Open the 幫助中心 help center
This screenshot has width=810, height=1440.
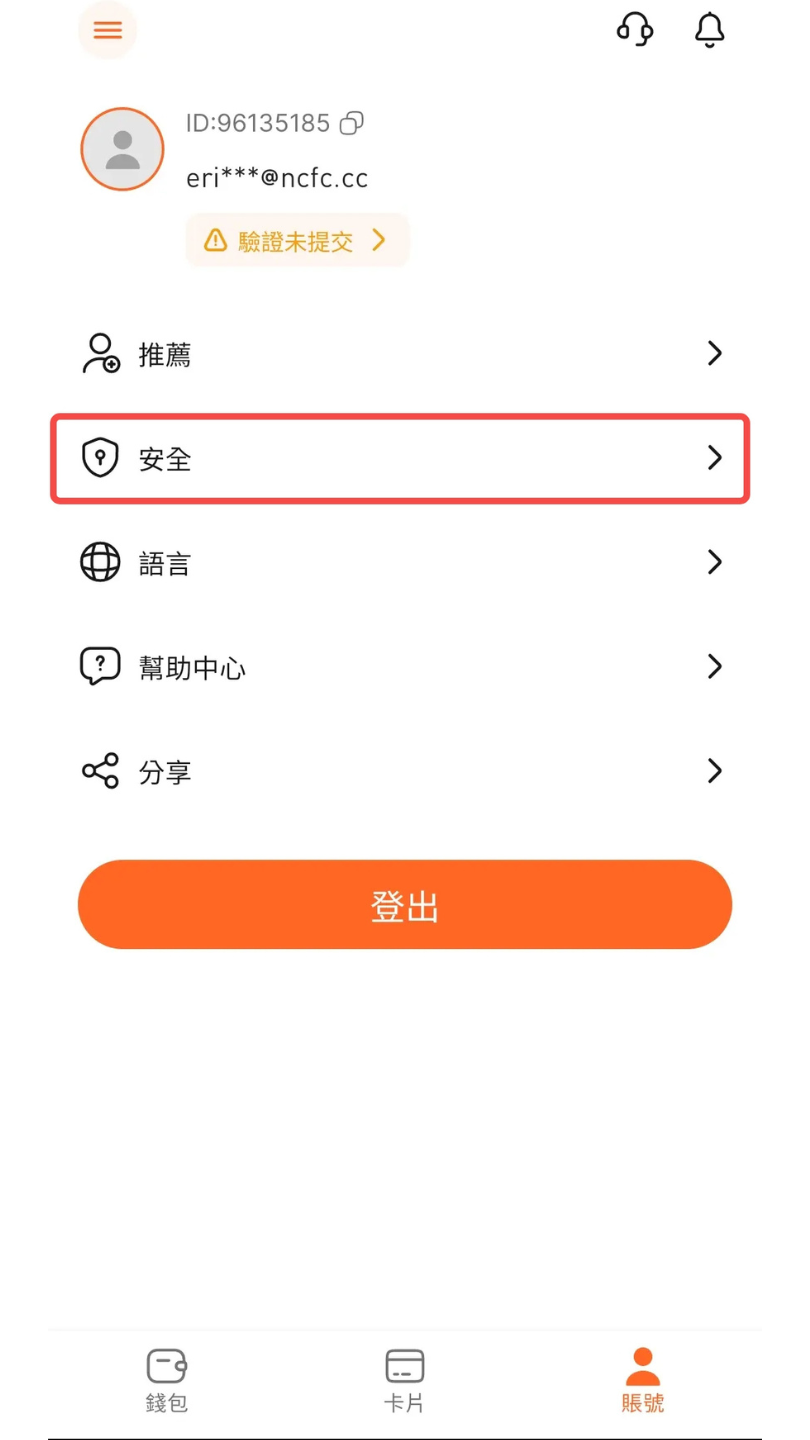point(400,667)
